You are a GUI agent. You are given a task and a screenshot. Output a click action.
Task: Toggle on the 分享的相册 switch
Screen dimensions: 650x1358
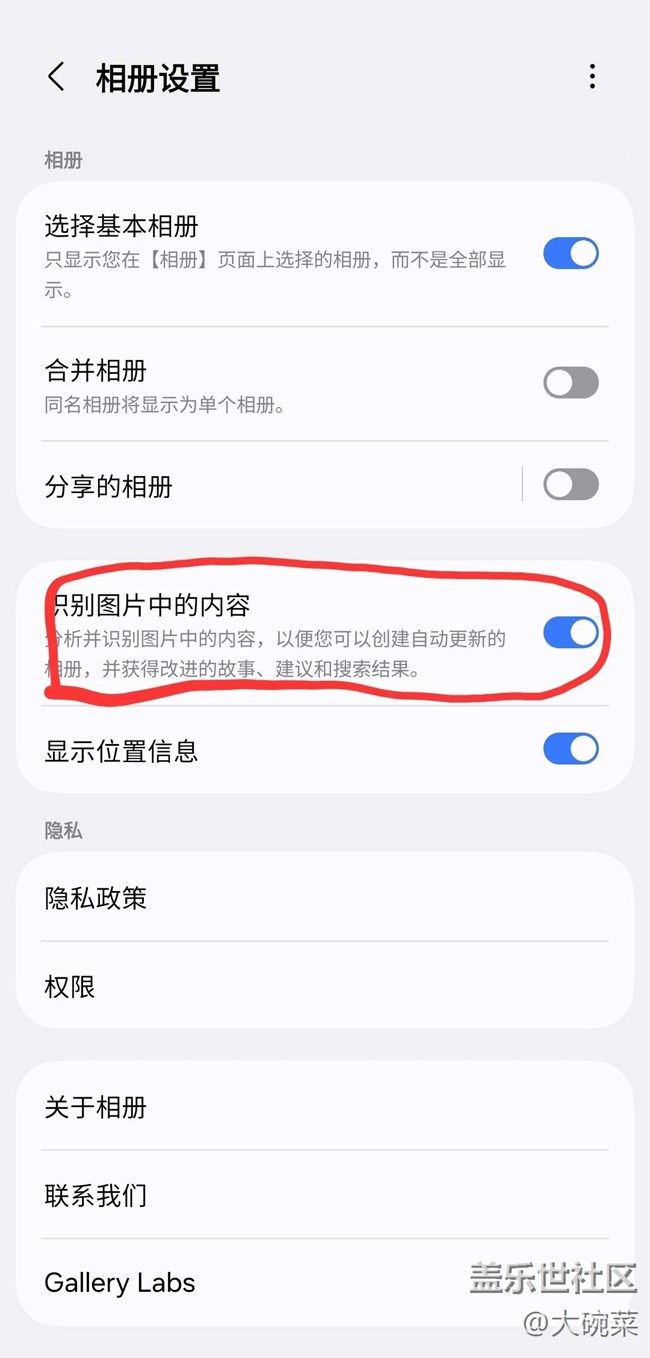tap(571, 485)
